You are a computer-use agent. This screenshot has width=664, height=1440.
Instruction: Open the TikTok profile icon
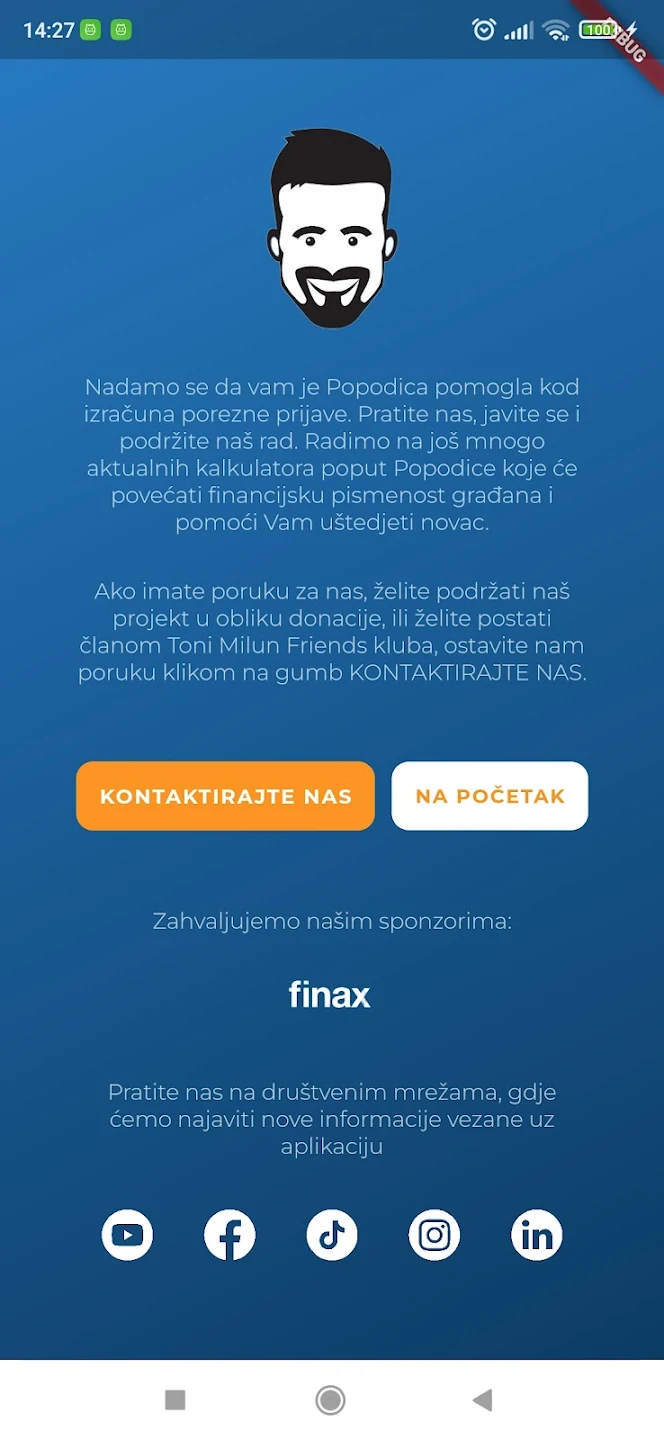[332, 1235]
